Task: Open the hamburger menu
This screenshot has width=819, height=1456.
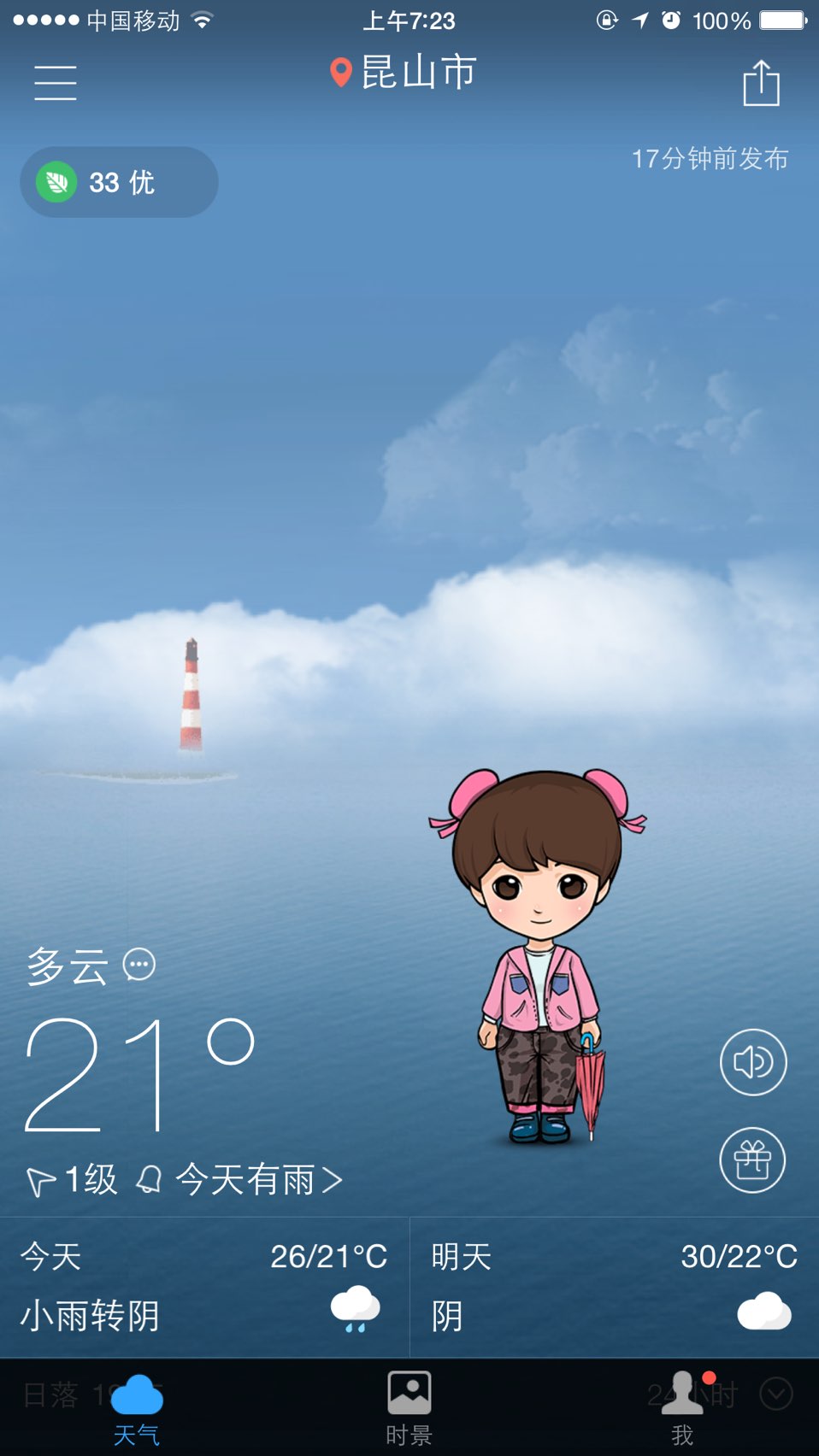Action: tap(56, 83)
